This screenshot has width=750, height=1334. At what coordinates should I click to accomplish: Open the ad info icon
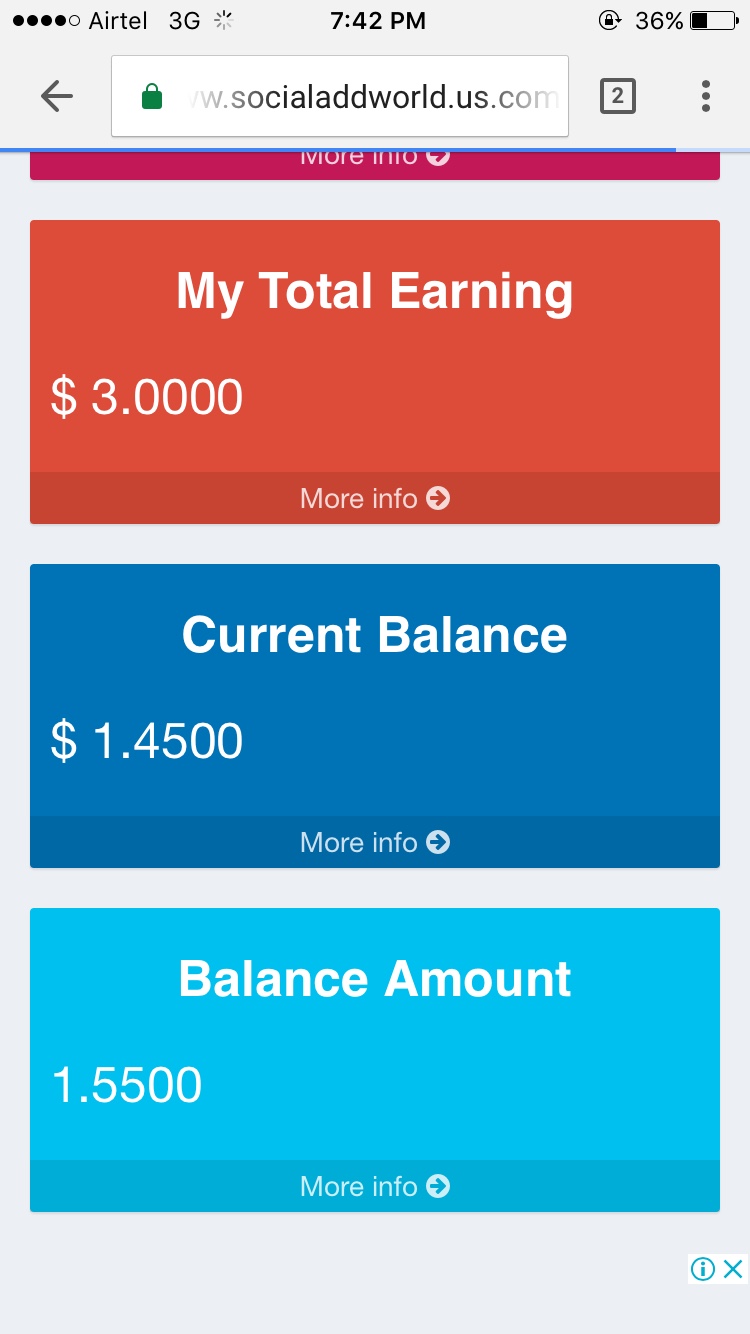tap(703, 1269)
